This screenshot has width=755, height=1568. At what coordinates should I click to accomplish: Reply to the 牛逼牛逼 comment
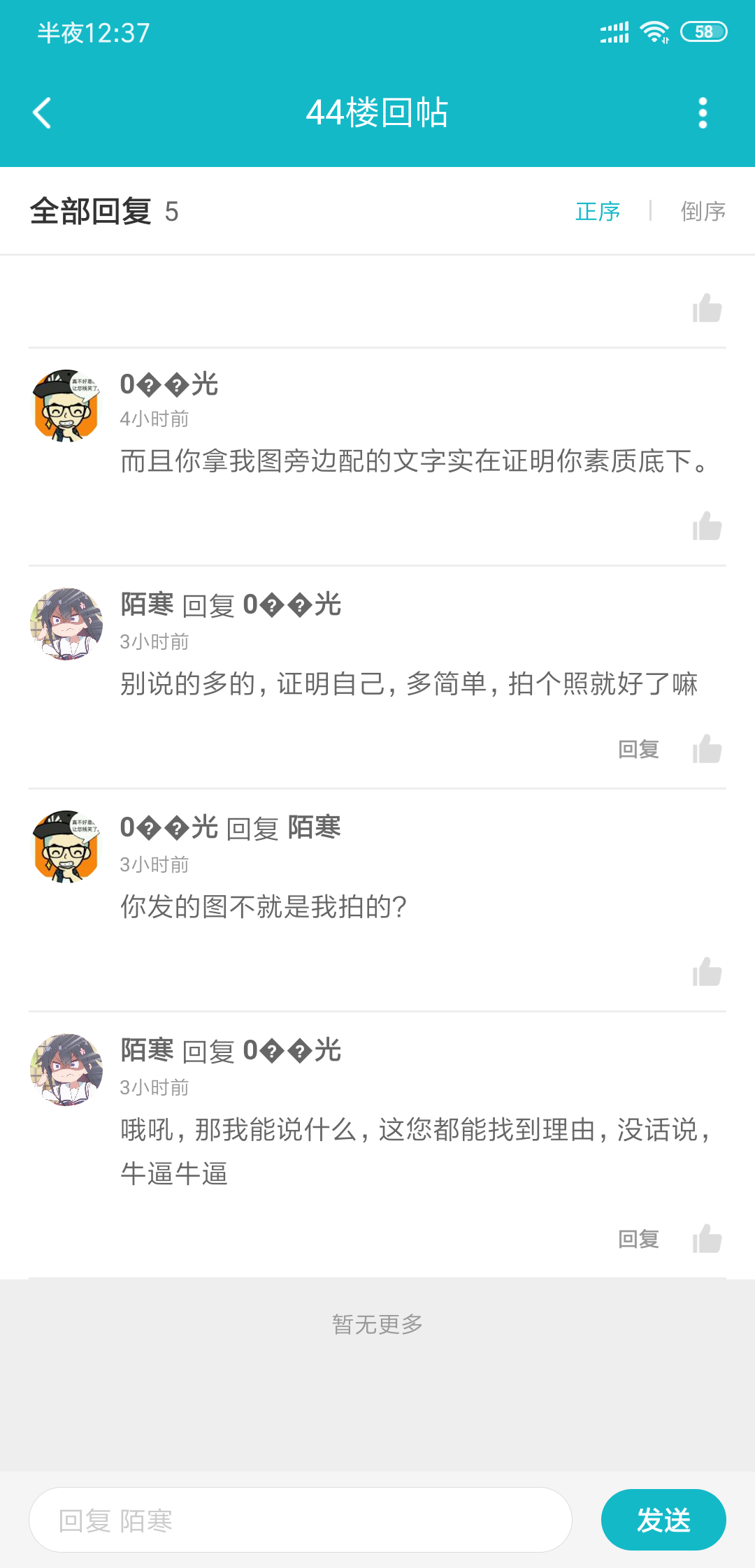(x=638, y=1240)
